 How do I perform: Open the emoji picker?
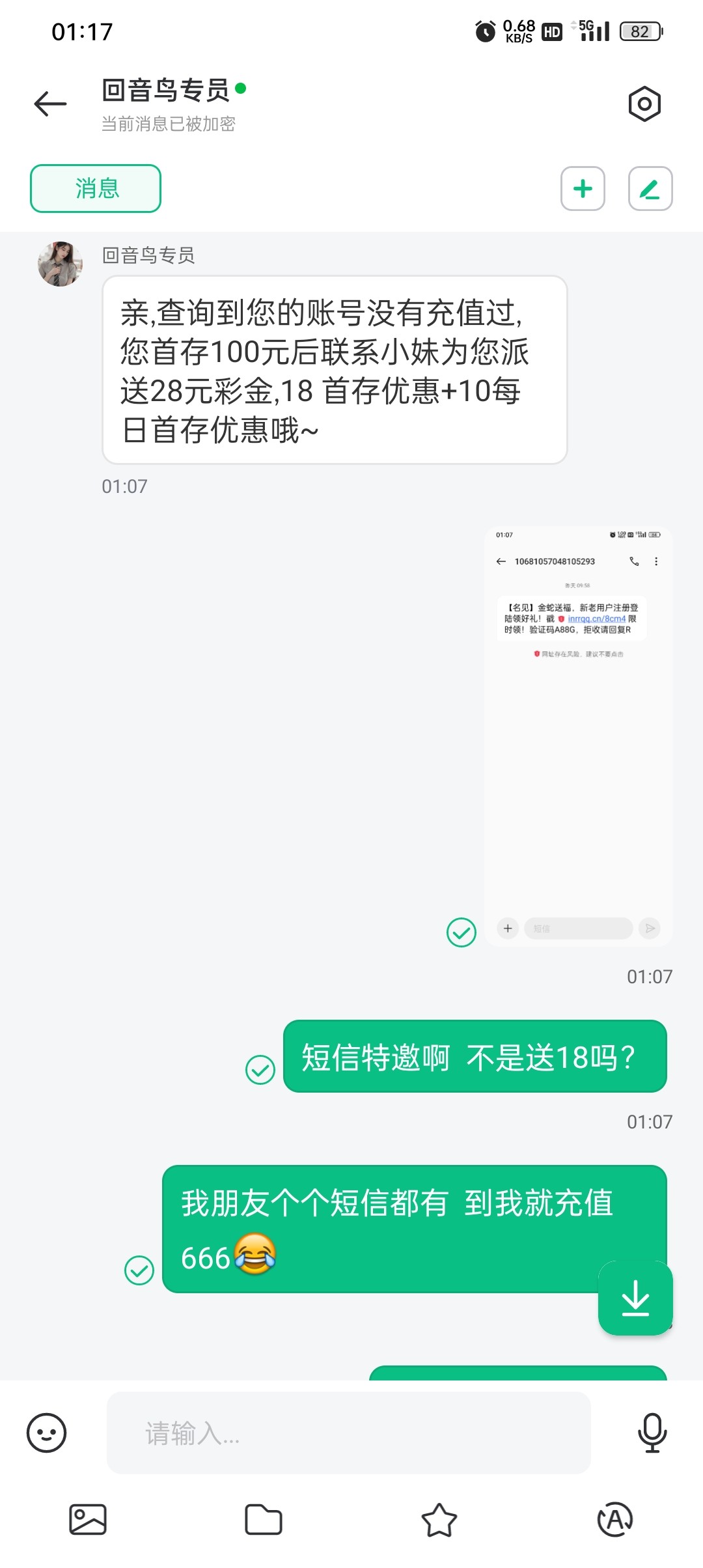(x=46, y=1433)
